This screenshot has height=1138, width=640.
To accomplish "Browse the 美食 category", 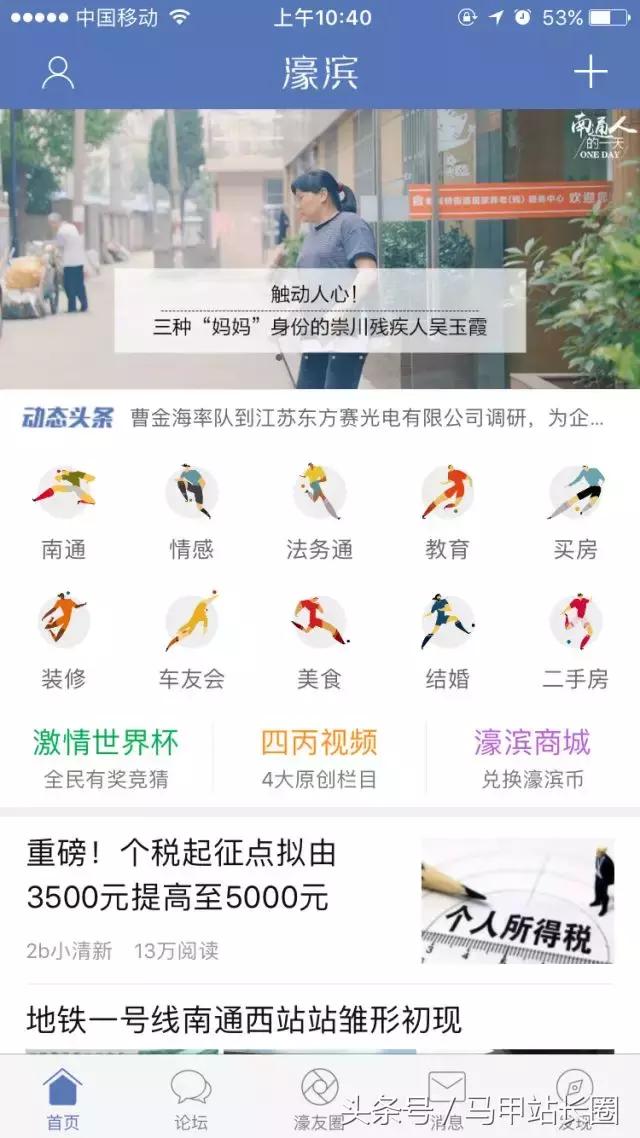I will [319, 640].
